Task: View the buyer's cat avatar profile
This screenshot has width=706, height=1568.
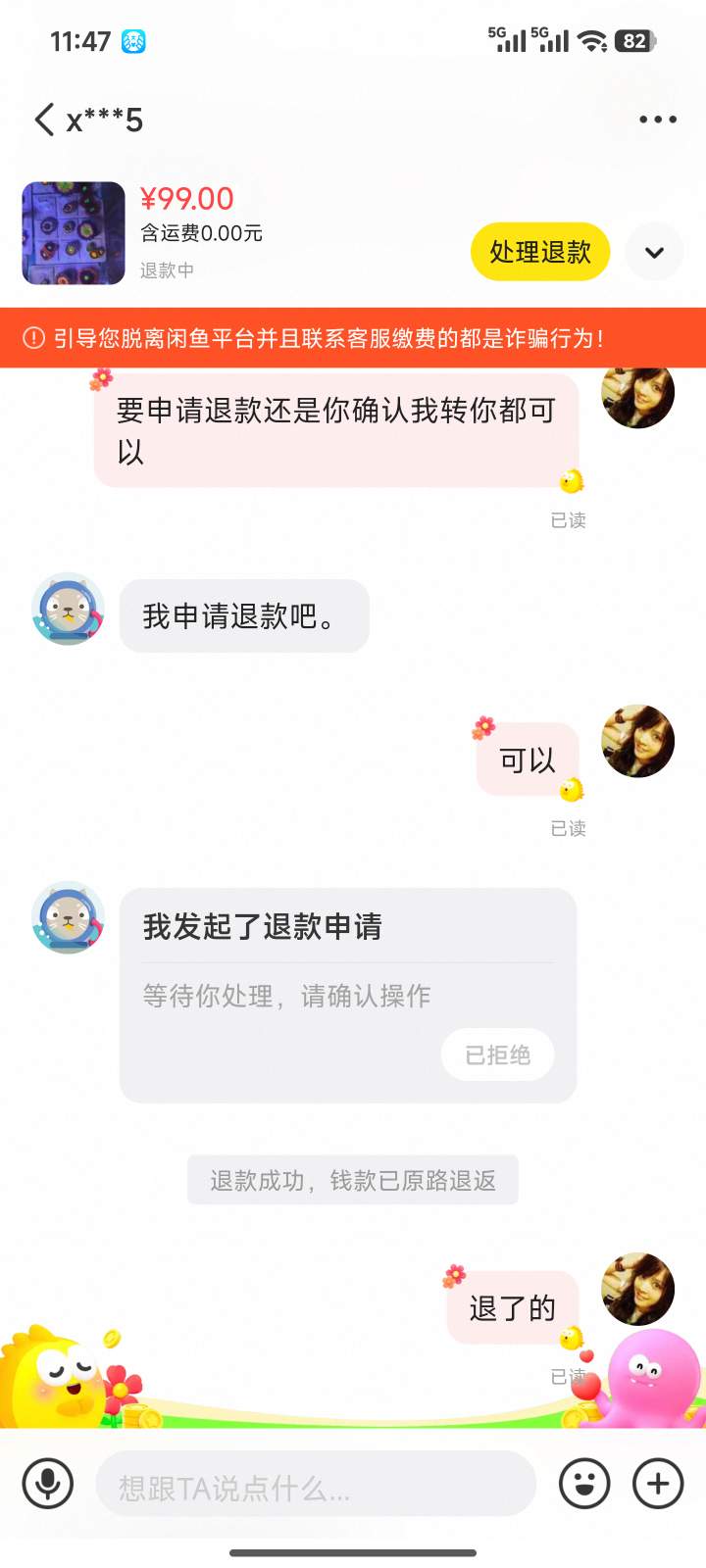Action: click(x=68, y=610)
